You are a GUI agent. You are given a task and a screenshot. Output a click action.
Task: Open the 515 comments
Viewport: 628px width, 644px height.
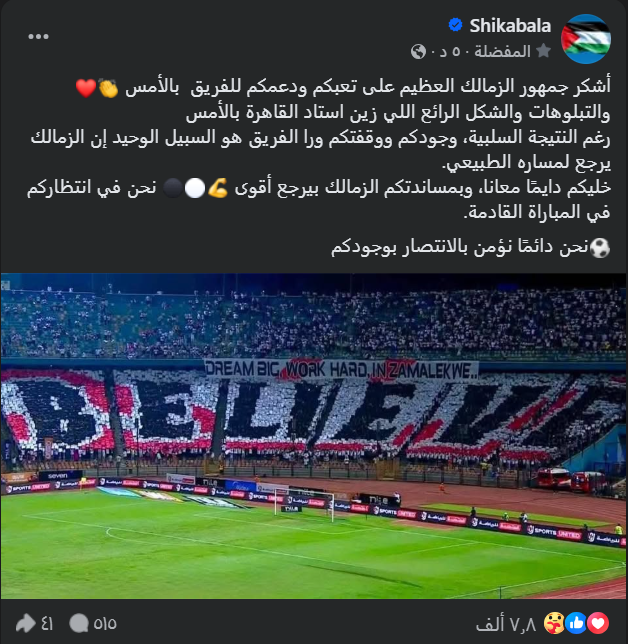point(92,623)
